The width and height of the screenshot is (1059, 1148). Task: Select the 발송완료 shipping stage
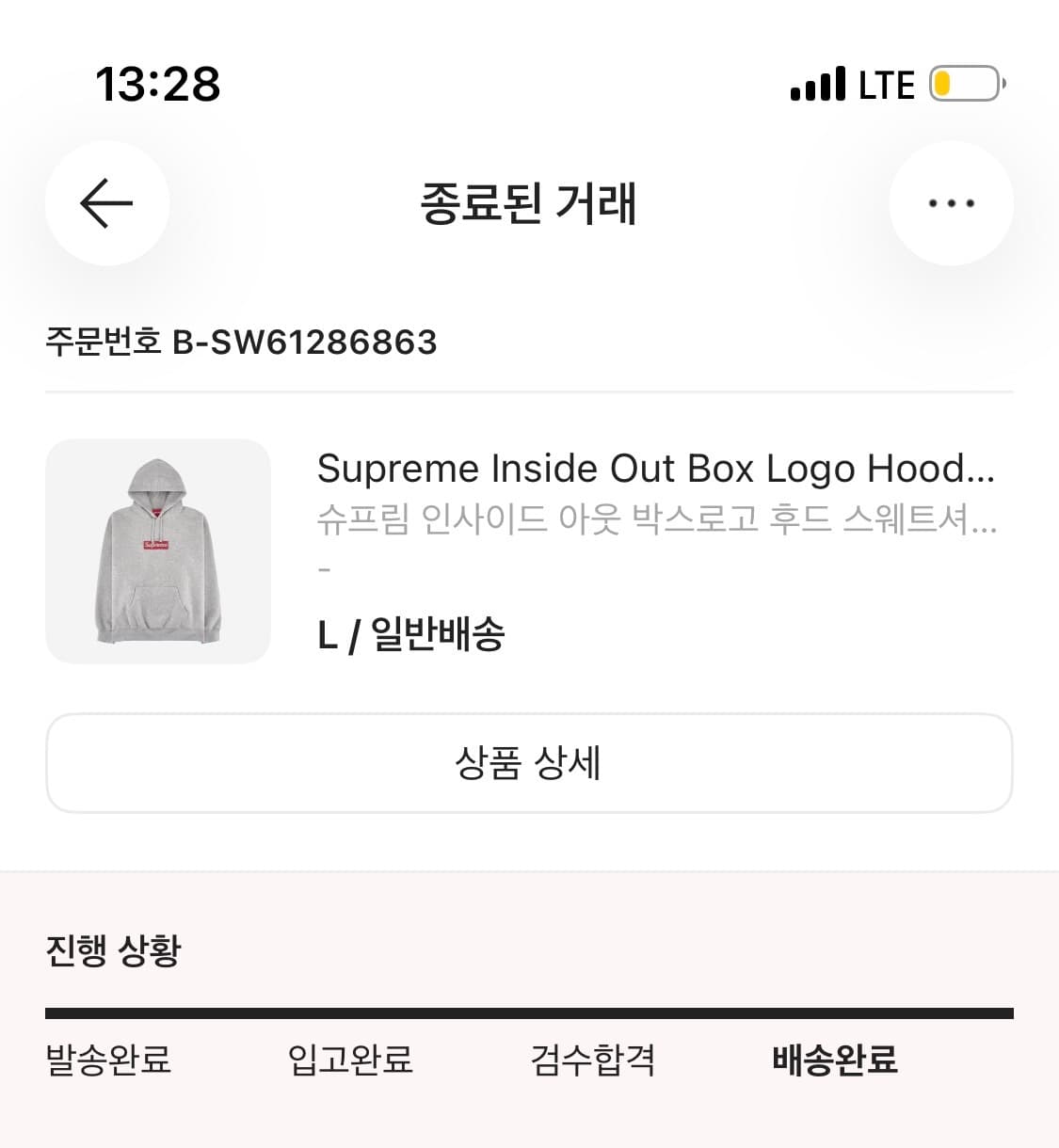[108, 1060]
